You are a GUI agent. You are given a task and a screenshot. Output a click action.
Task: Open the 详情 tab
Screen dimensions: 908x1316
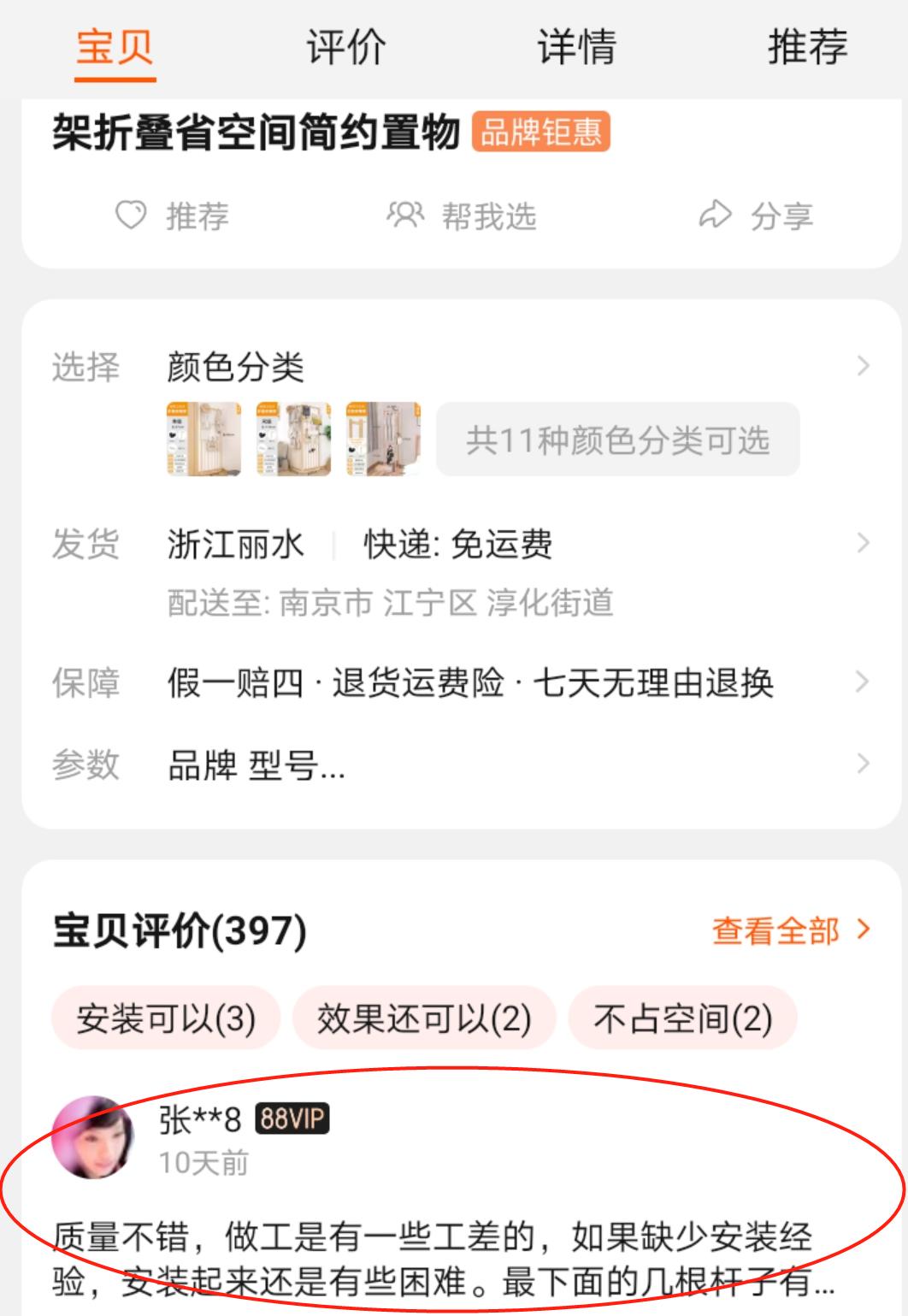576,49
